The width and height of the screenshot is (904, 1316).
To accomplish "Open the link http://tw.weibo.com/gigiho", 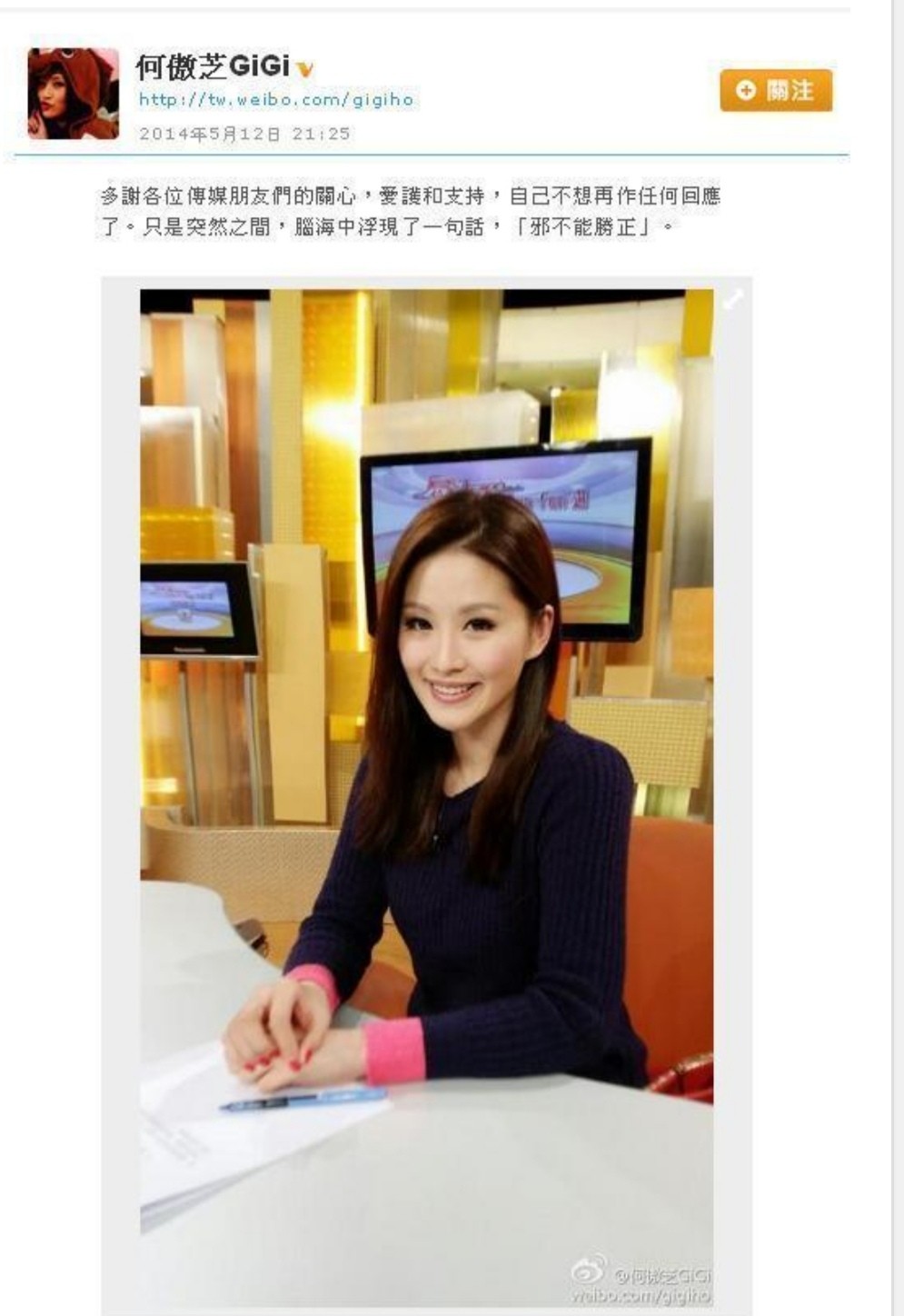I will click(273, 102).
